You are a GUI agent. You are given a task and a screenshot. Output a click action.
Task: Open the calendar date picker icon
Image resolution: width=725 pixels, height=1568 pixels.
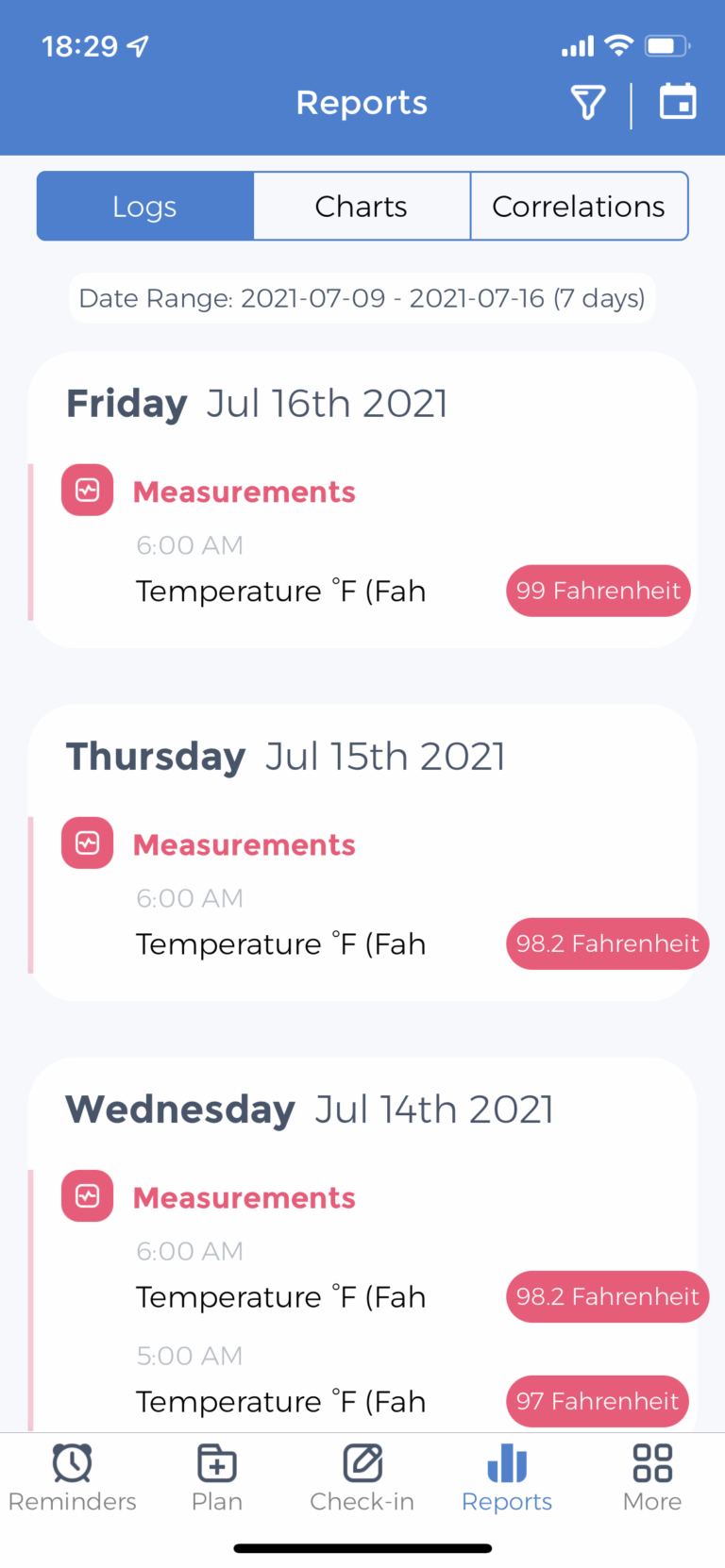pos(677,102)
